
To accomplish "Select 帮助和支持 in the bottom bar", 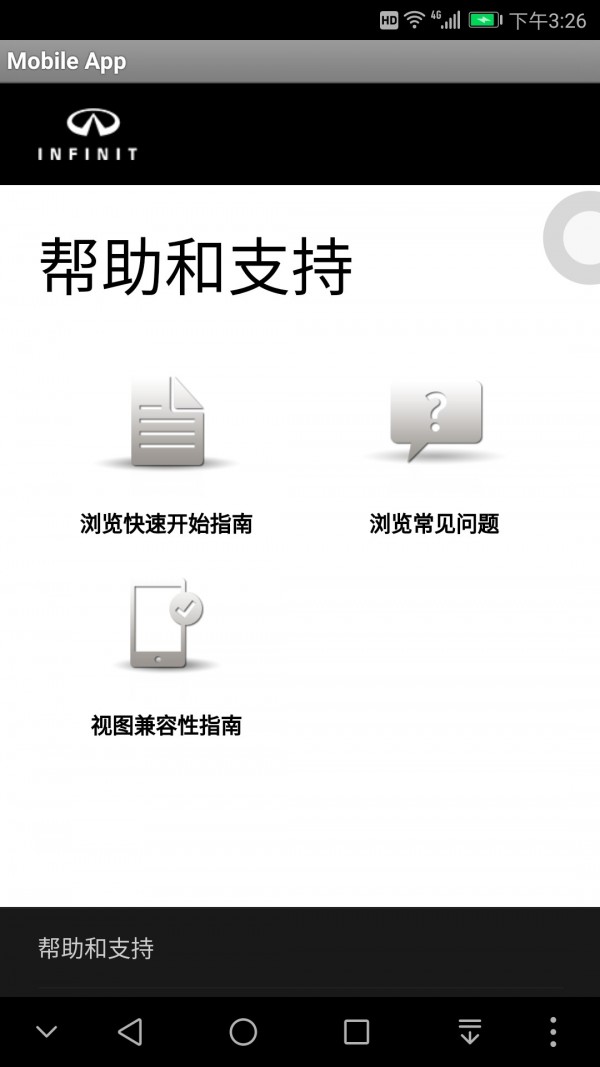I will click(x=96, y=948).
